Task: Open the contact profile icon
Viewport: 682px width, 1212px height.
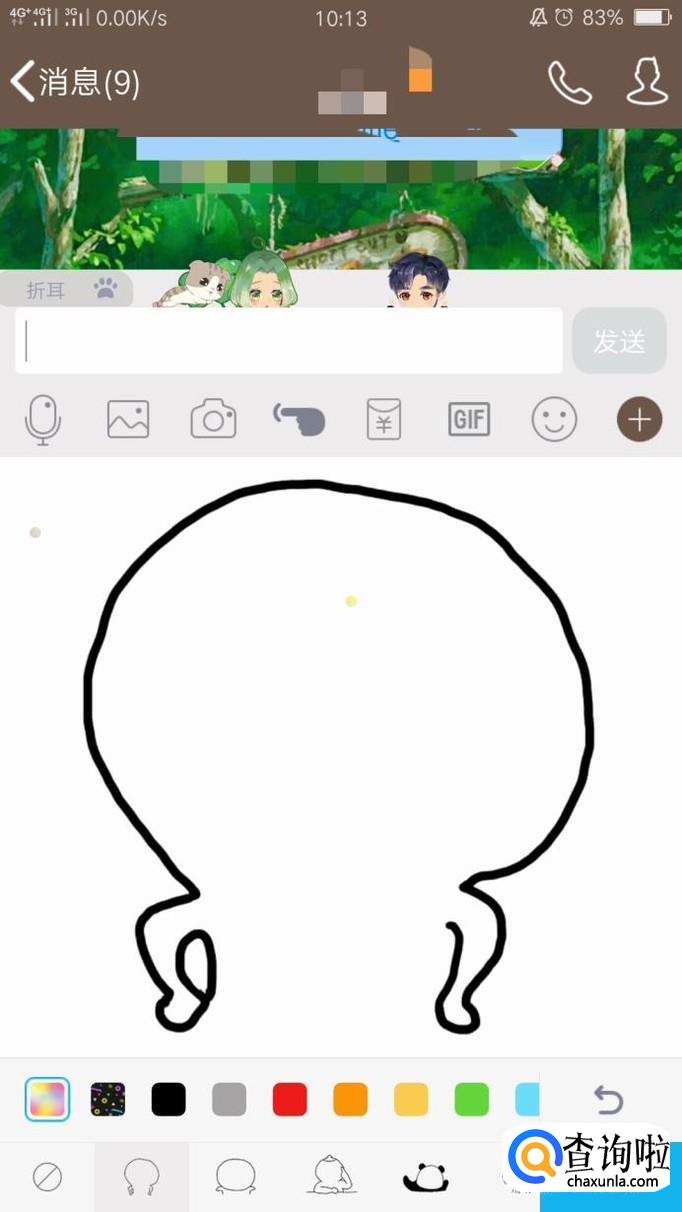Action: [x=646, y=82]
